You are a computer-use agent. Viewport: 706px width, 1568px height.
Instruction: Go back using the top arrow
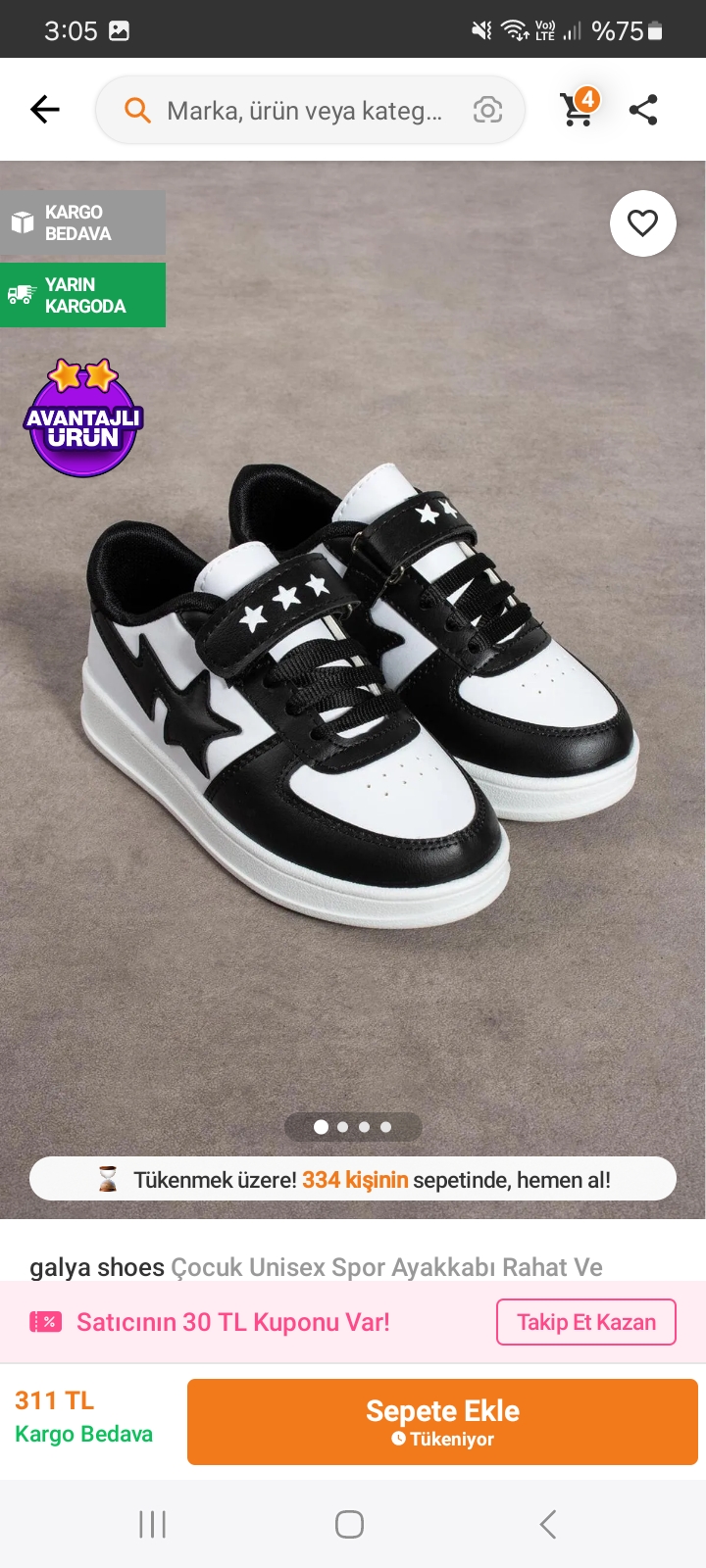point(45,110)
